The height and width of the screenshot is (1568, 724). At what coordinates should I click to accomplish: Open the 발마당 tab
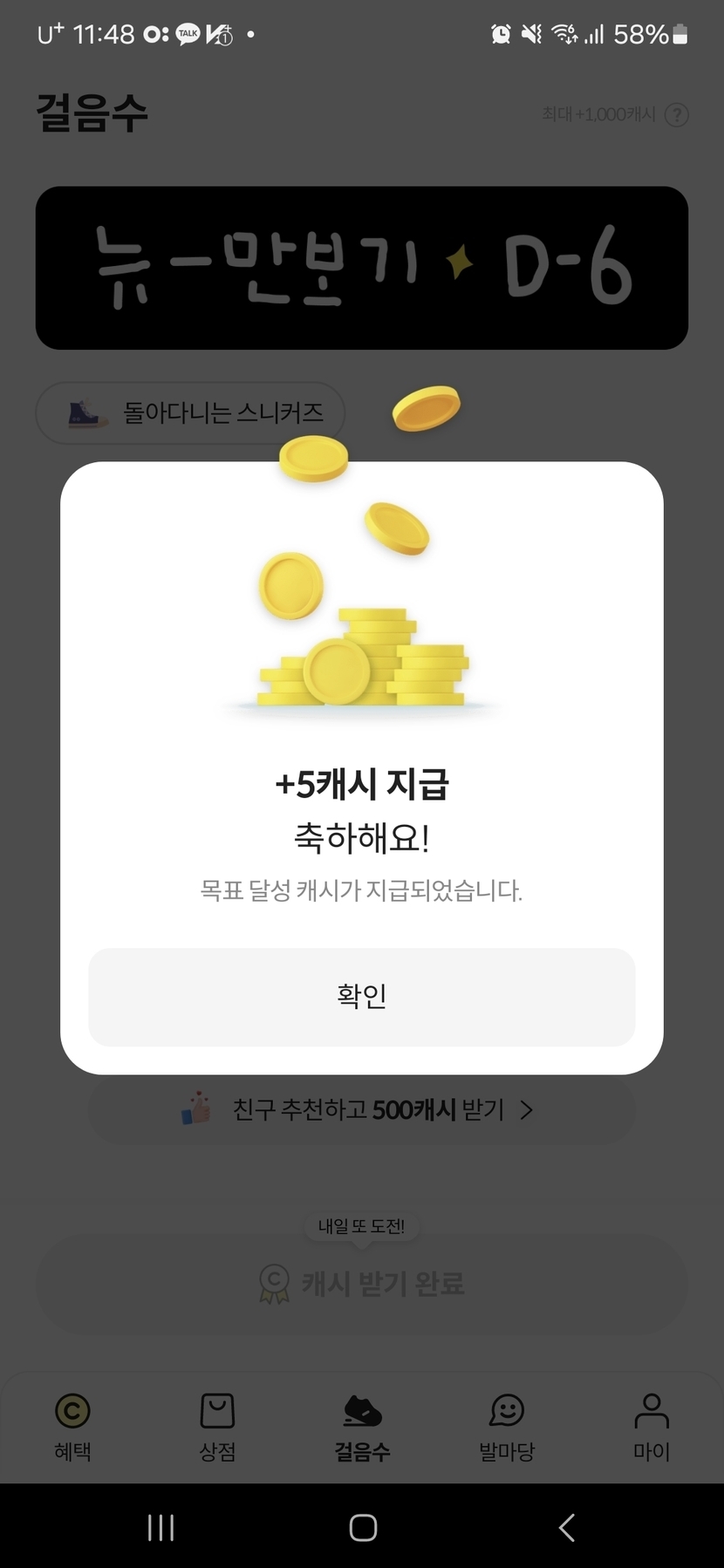(x=507, y=1427)
